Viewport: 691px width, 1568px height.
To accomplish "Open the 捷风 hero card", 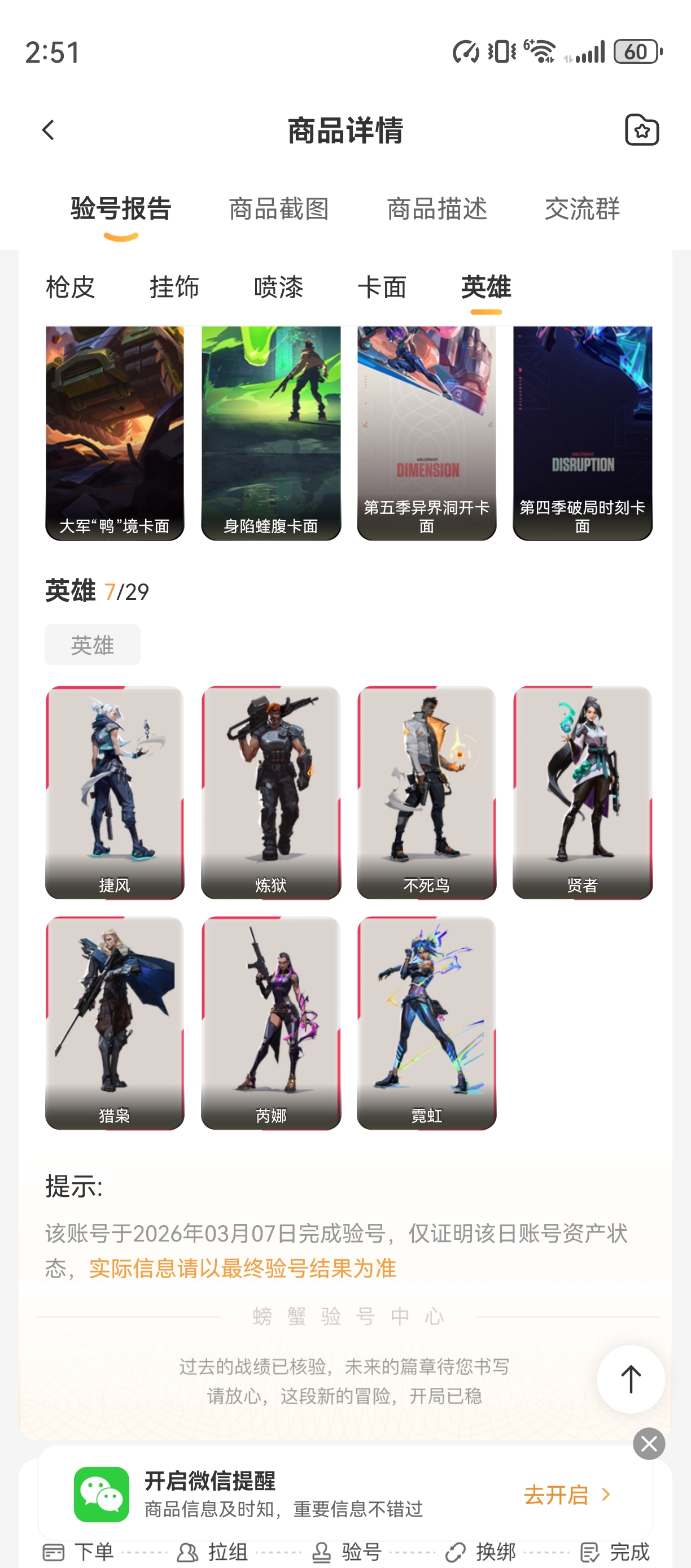I will coord(115,792).
